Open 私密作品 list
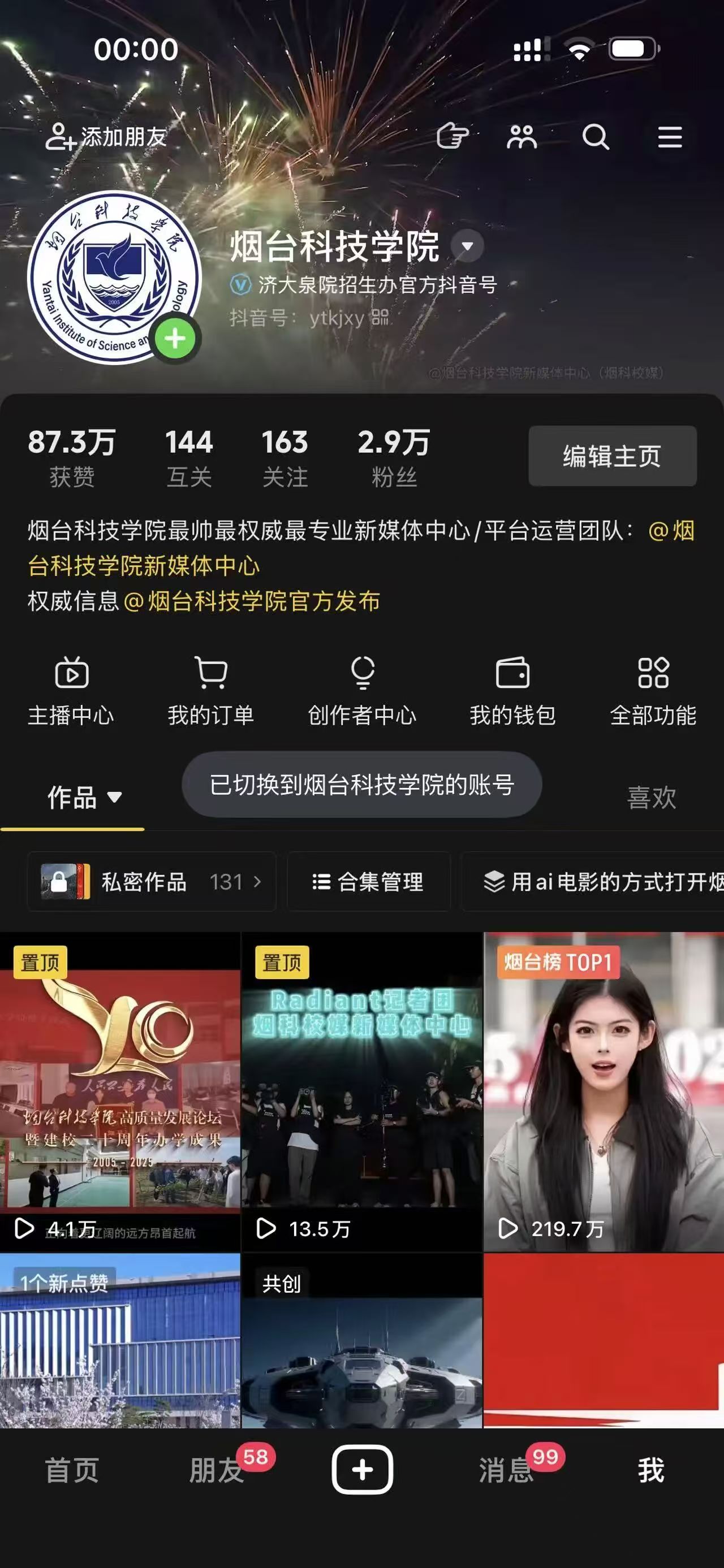Image resolution: width=724 pixels, height=1568 pixels. 151,881
